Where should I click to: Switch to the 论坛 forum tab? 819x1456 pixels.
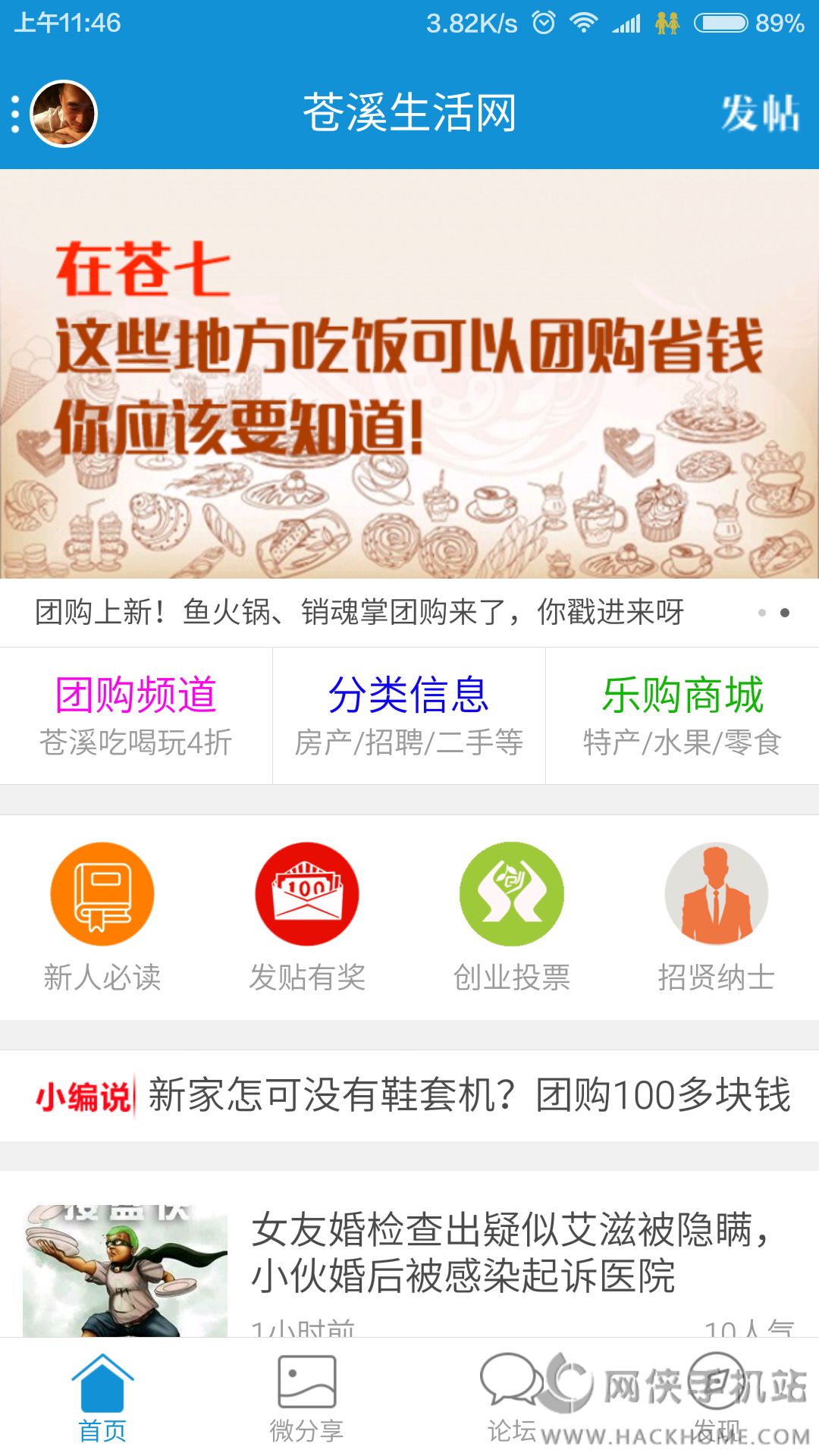512,1398
